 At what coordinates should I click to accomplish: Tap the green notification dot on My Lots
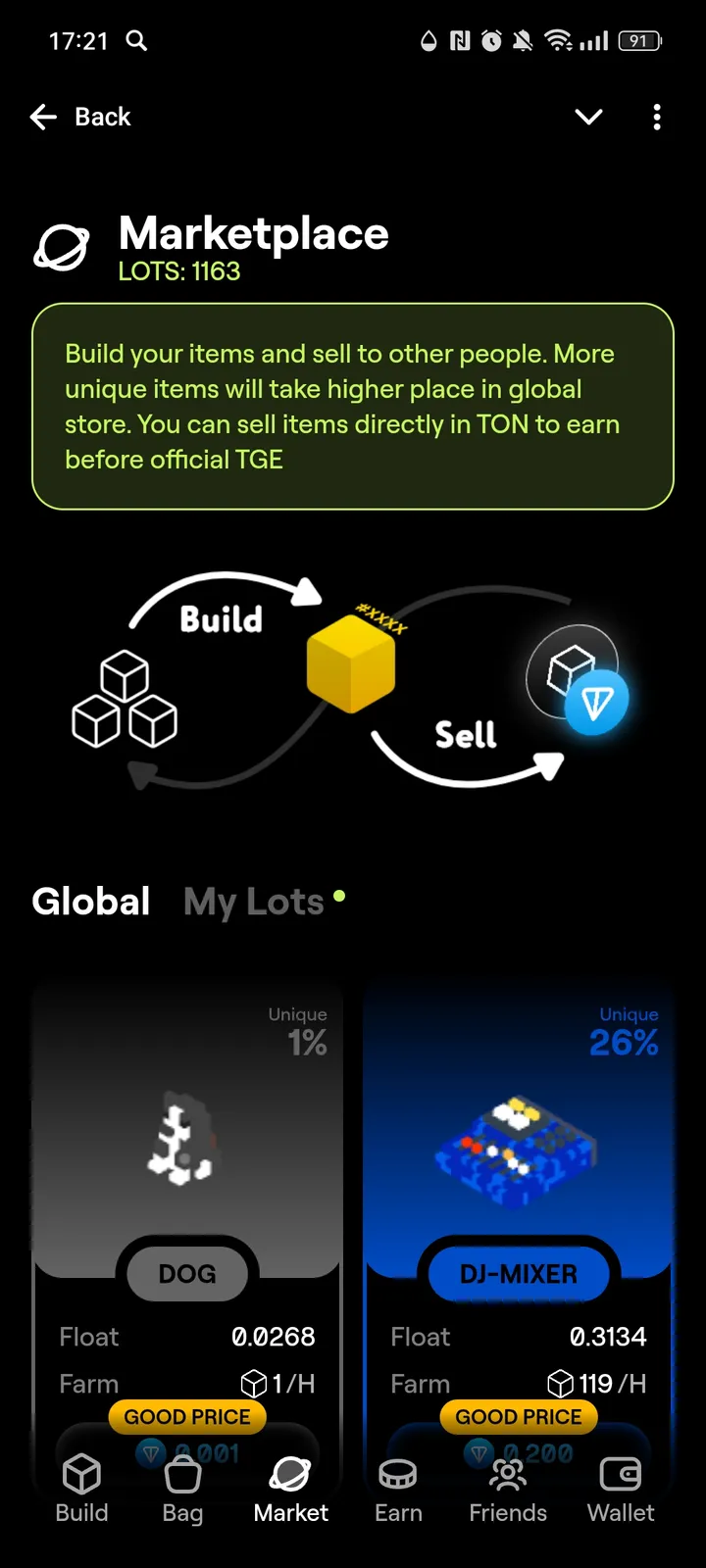point(338,895)
